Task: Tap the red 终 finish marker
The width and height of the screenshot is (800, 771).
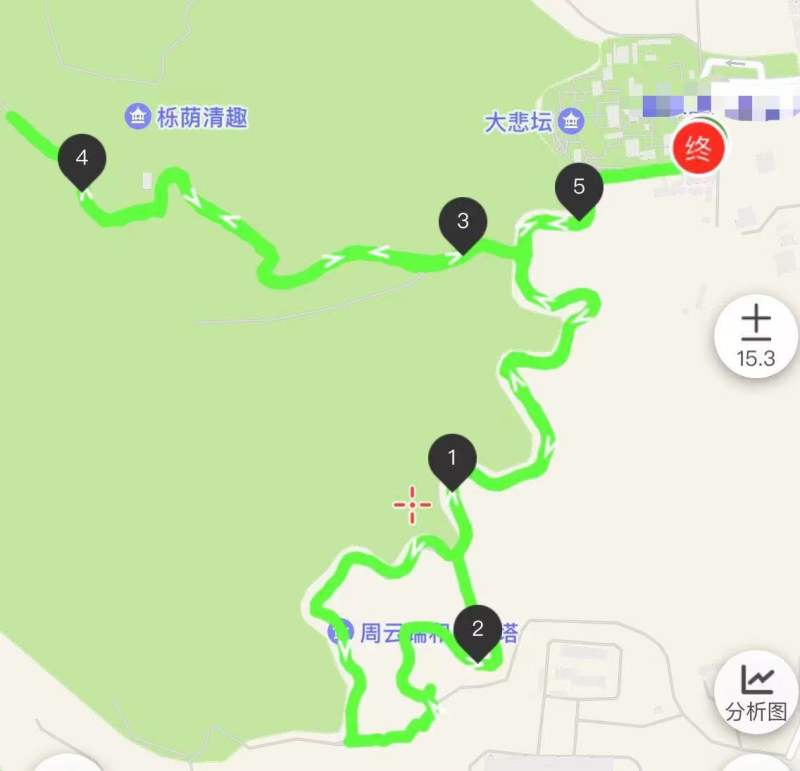Action: [x=698, y=150]
